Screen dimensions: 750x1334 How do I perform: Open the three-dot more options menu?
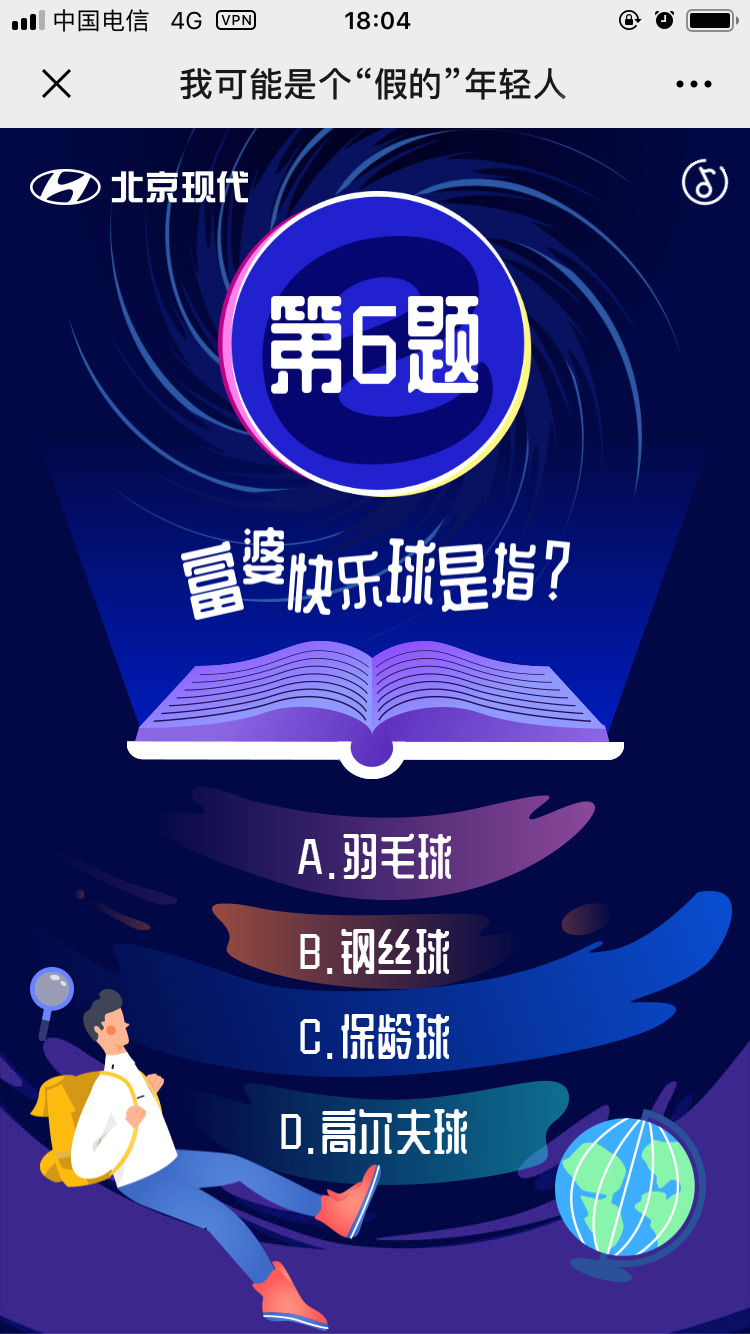click(693, 84)
